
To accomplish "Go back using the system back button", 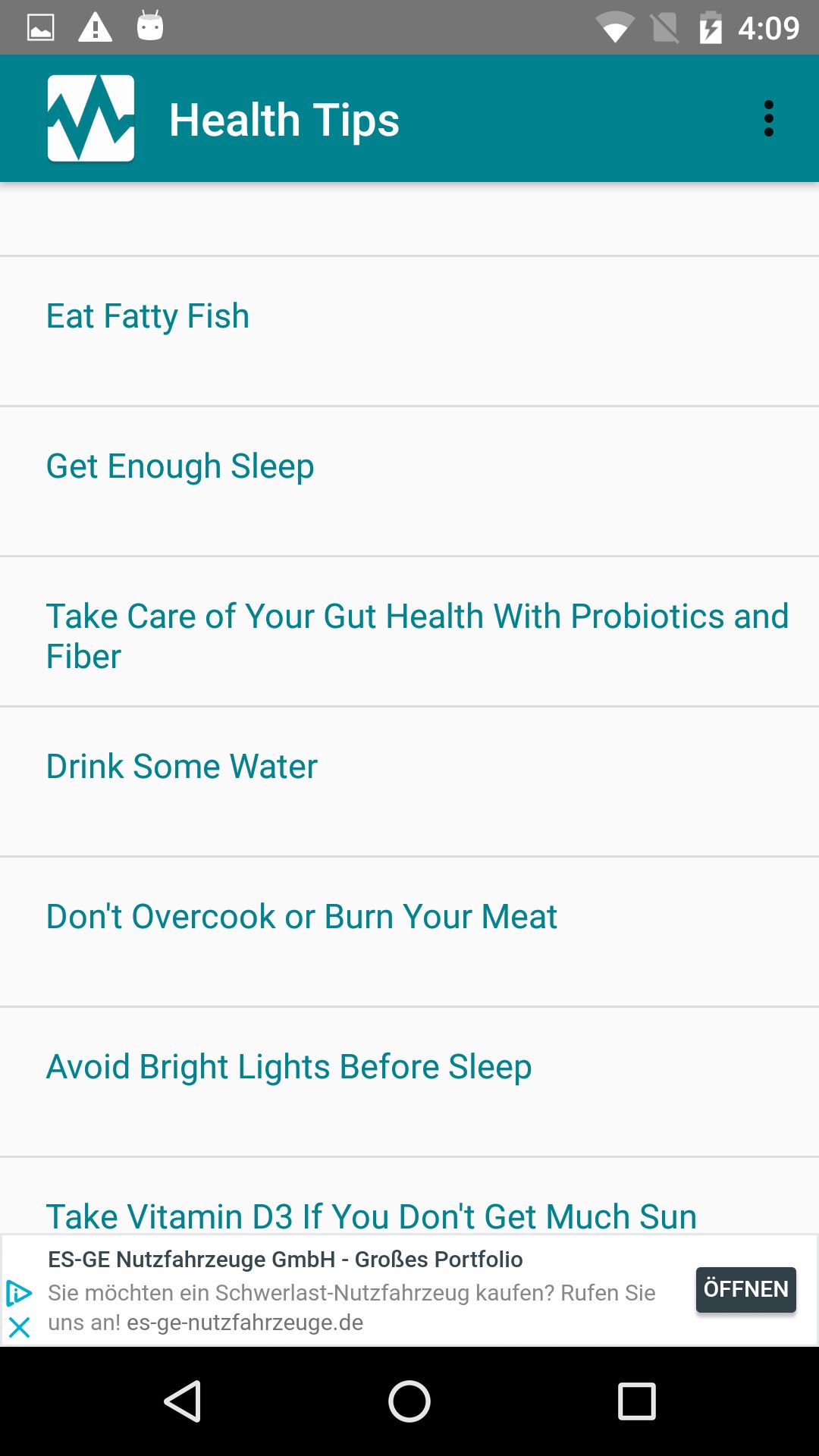I will click(183, 1401).
